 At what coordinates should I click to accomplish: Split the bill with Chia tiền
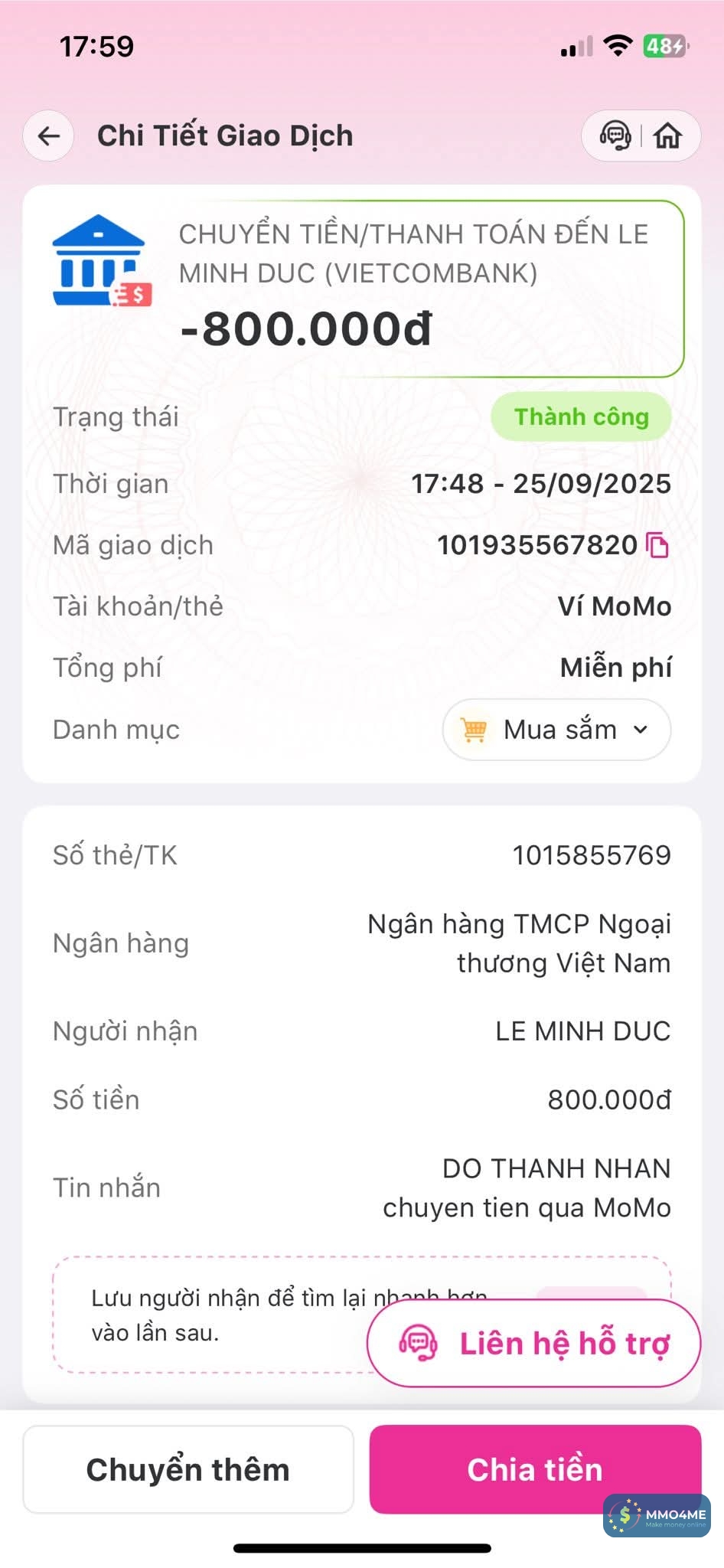pos(534,1469)
